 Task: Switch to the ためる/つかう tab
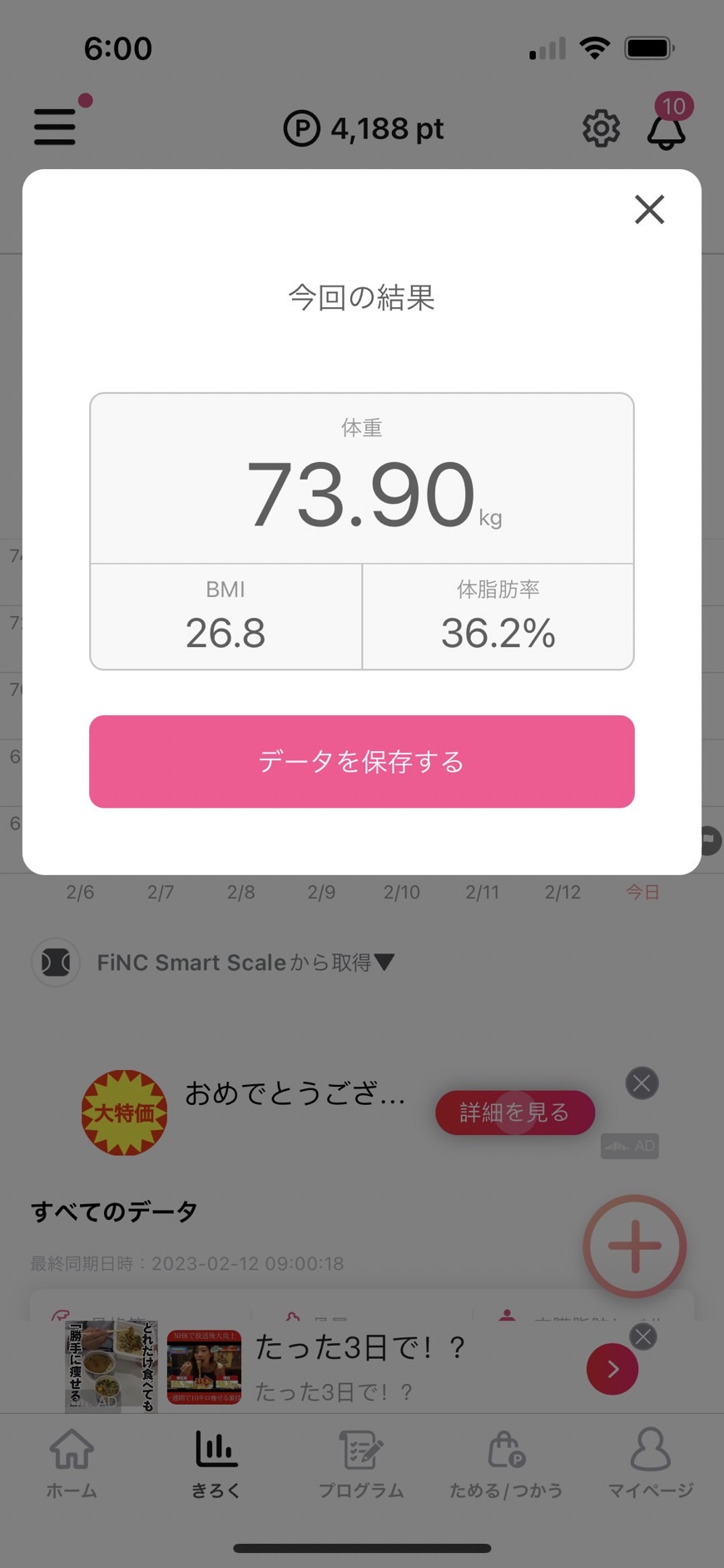pyautogui.click(x=506, y=1464)
